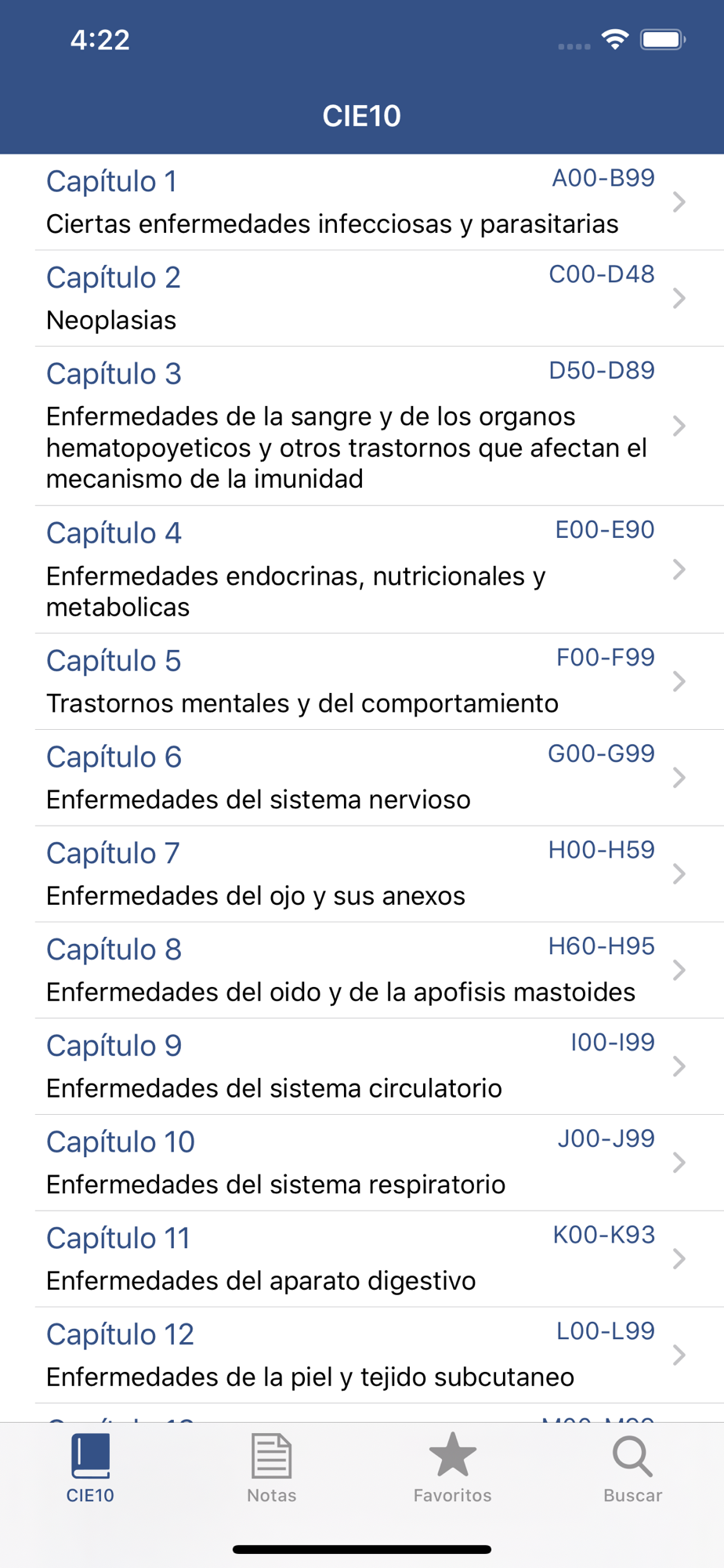724x1568 pixels.
Task: Open Capítulo 8 Enfermedades del oido
Action: click(x=360, y=971)
